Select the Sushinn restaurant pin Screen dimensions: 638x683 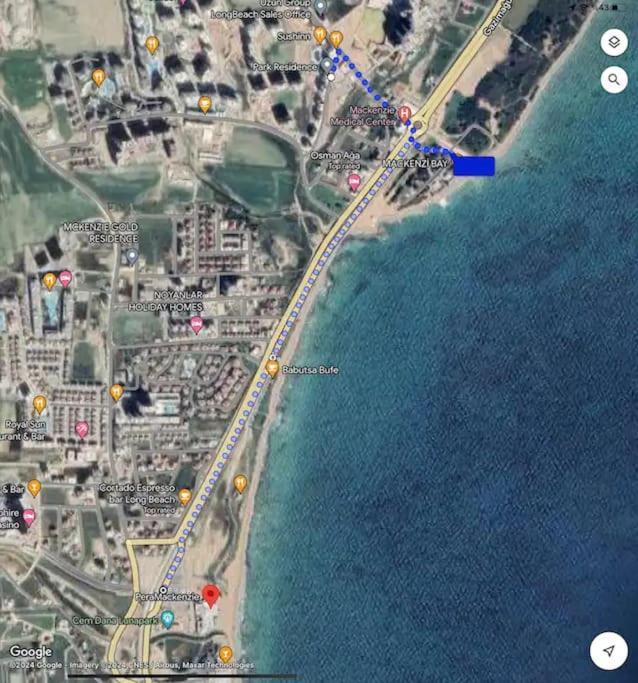tap(319, 35)
